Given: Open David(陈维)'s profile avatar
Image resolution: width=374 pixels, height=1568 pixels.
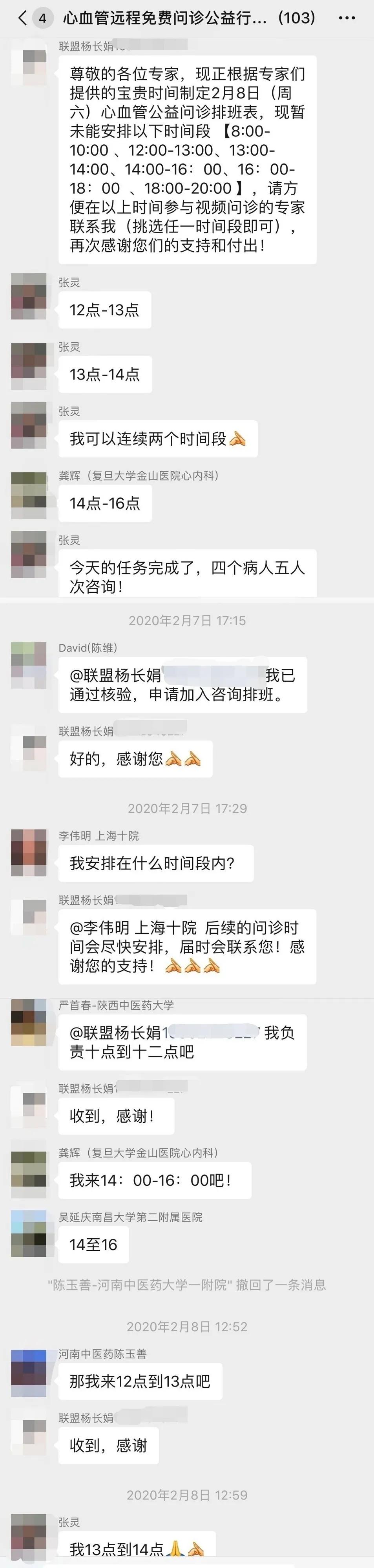Looking at the screenshot, I should [x=29, y=665].
